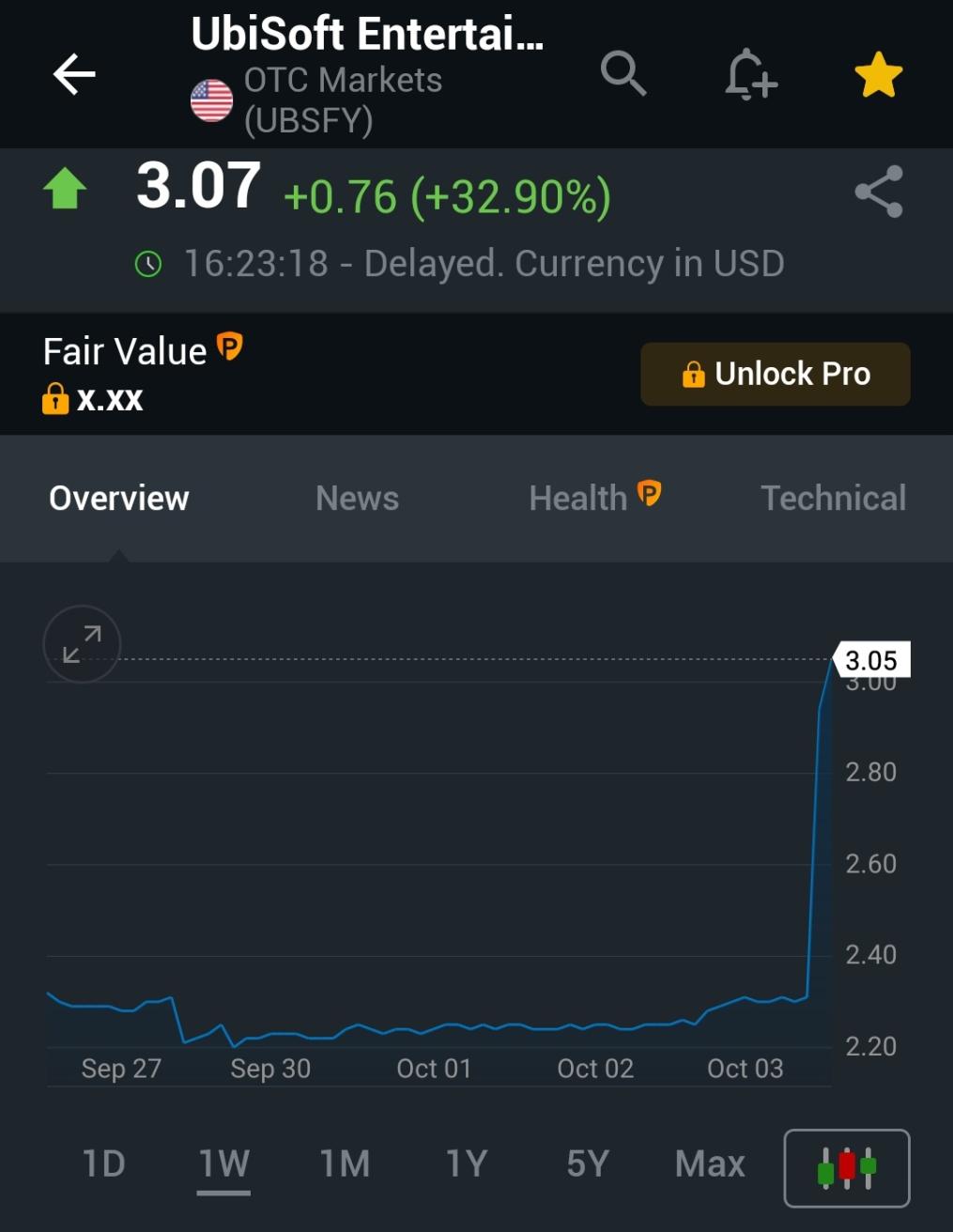The height and width of the screenshot is (1232, 953).
Task: Tap the Unlock Pro button
Action: [x=775, y=374]
